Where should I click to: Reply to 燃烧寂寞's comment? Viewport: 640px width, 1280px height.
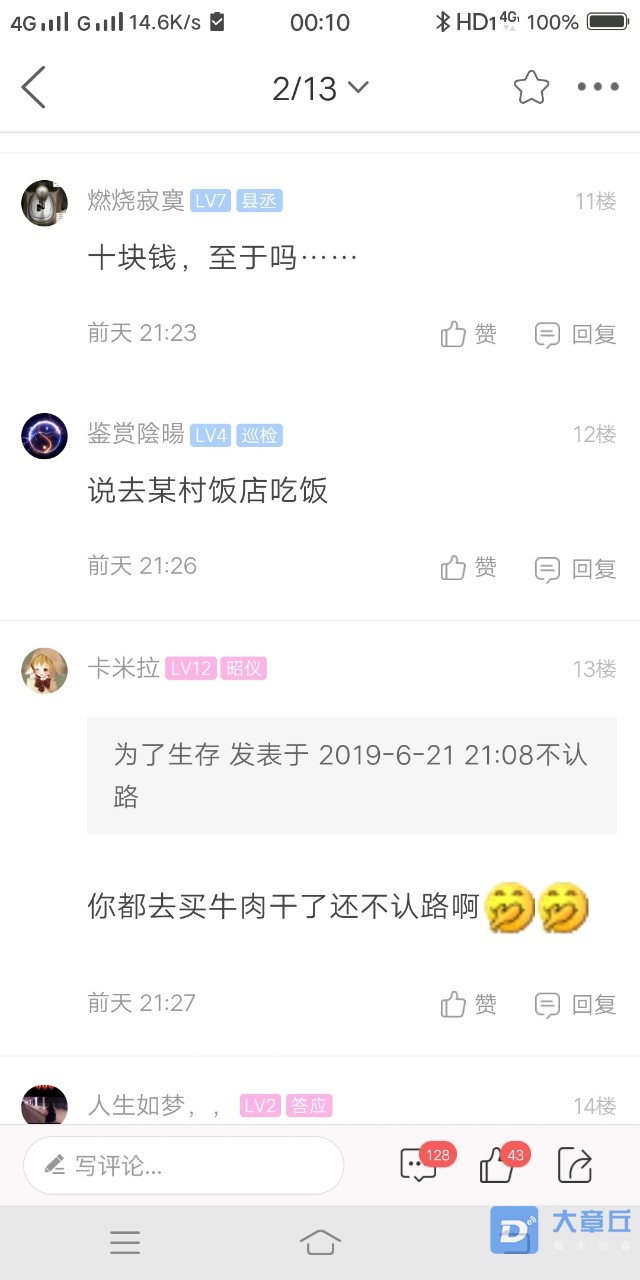tap(575, 334)
